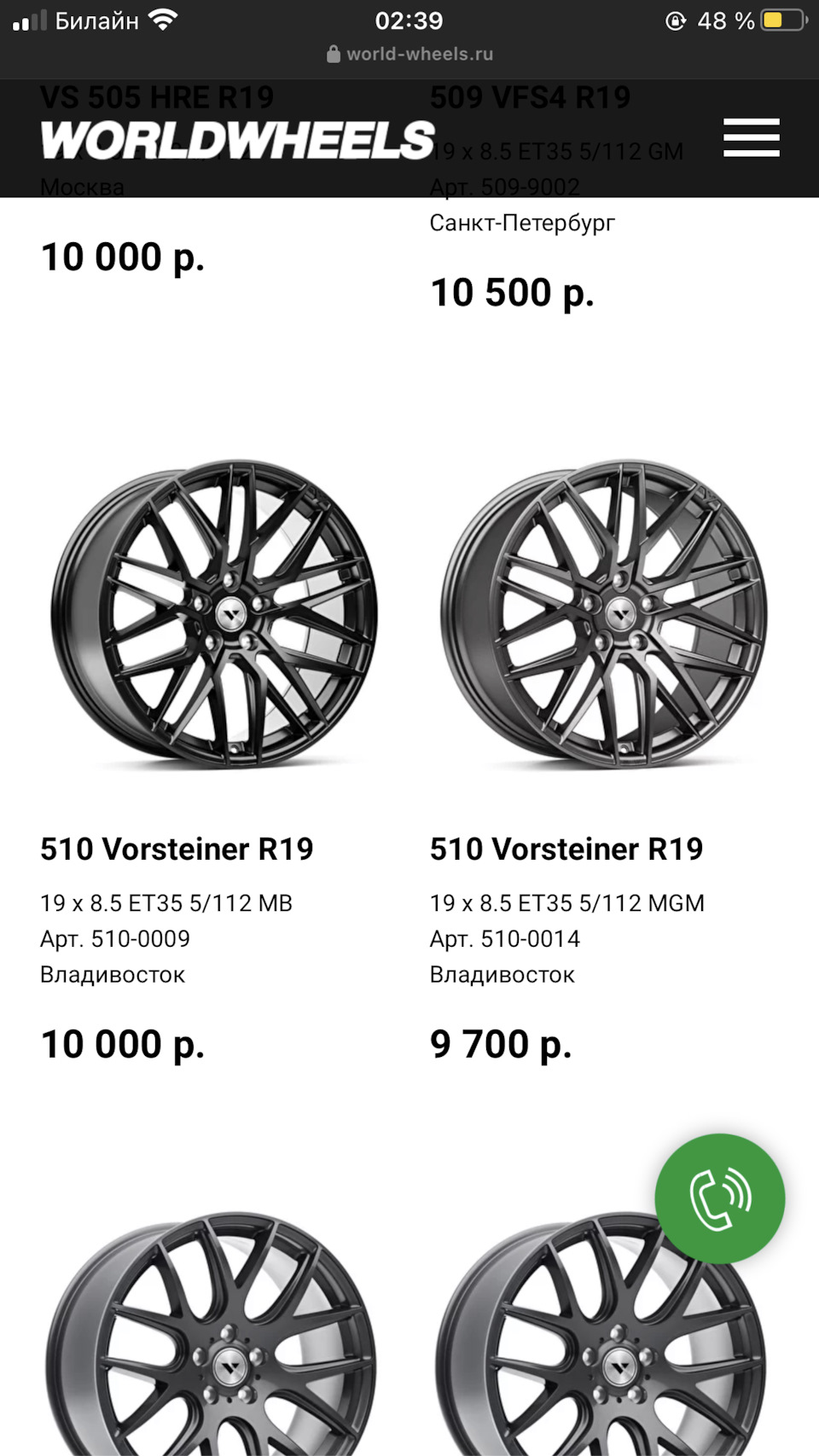This screenshot has width=819, height=1456.
Task: Tap the green phone call button
Action: (x=719, y=1198)
